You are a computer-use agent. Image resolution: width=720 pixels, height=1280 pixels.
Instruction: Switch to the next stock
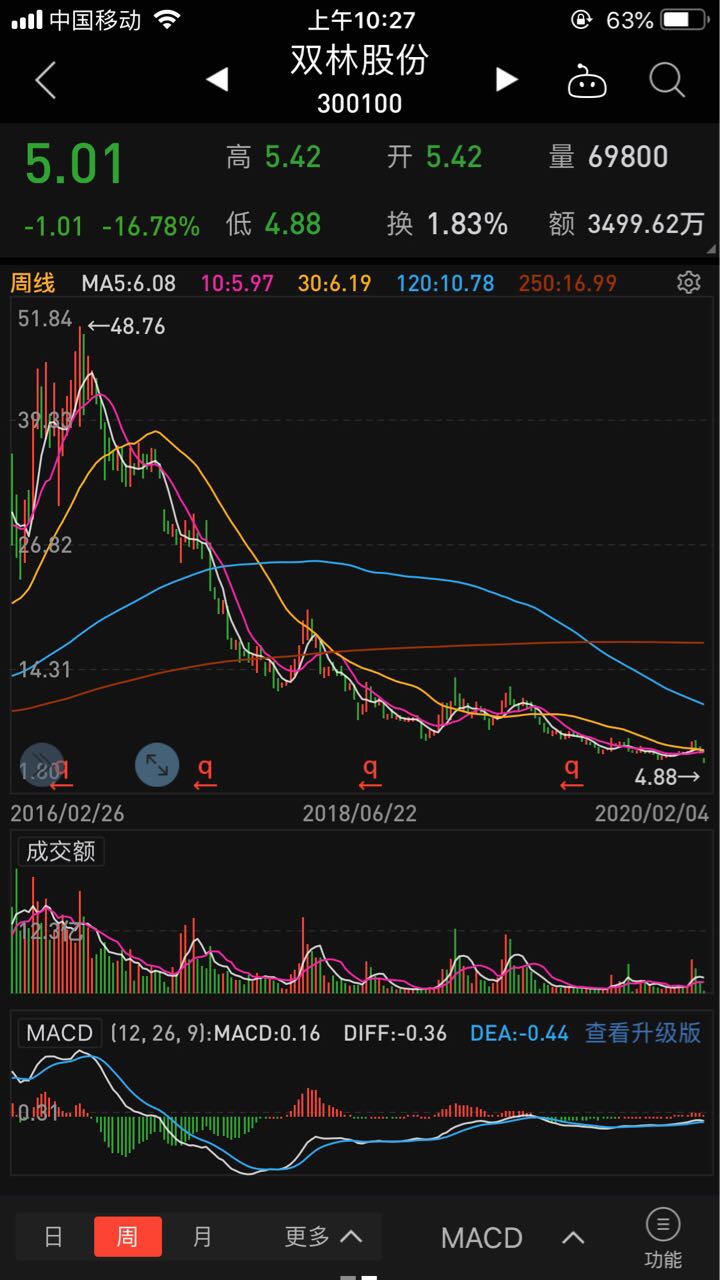pyautogui.click(x=507, y=80)
